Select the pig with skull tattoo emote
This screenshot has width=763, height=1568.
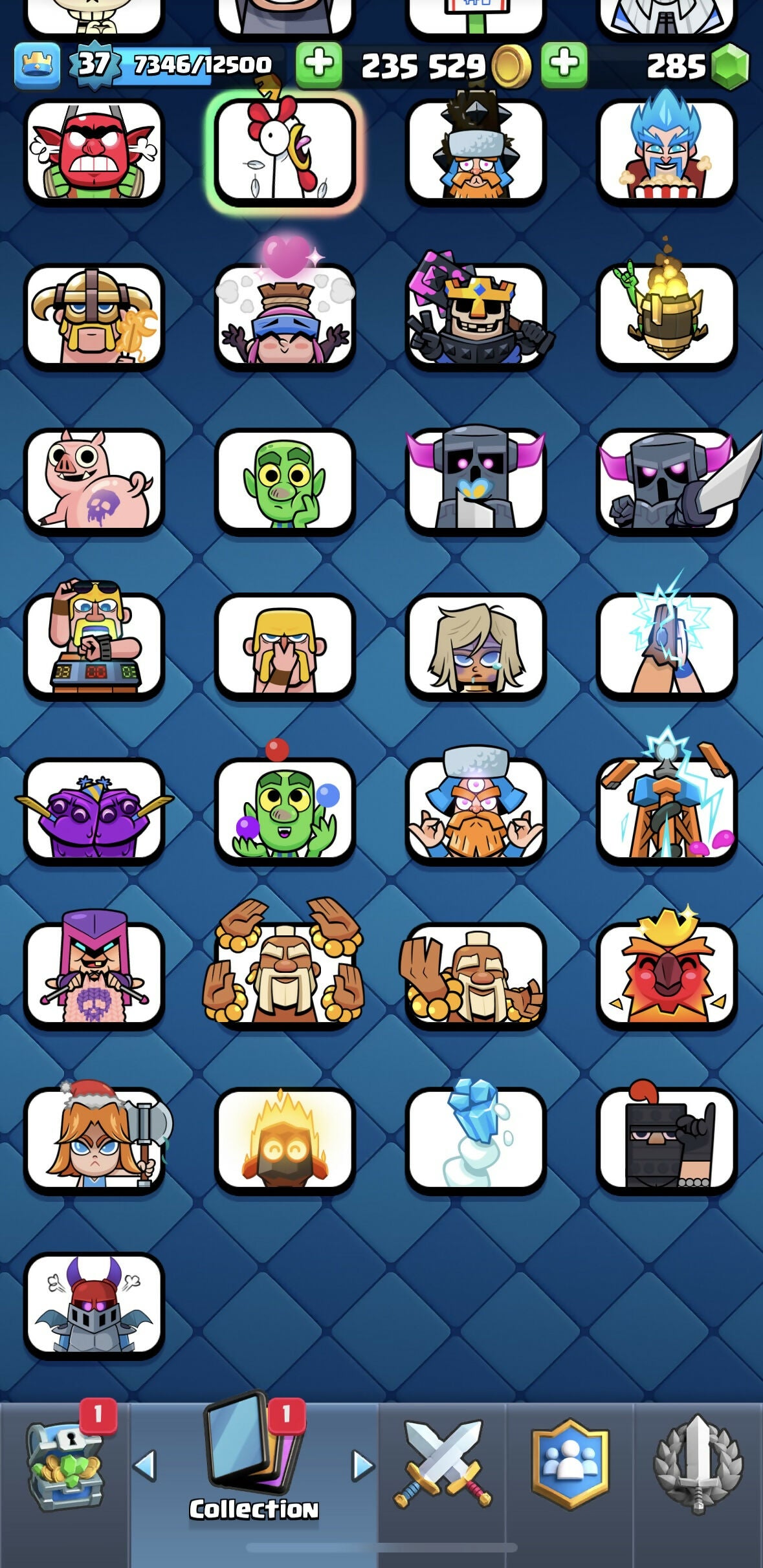point(94,481)
